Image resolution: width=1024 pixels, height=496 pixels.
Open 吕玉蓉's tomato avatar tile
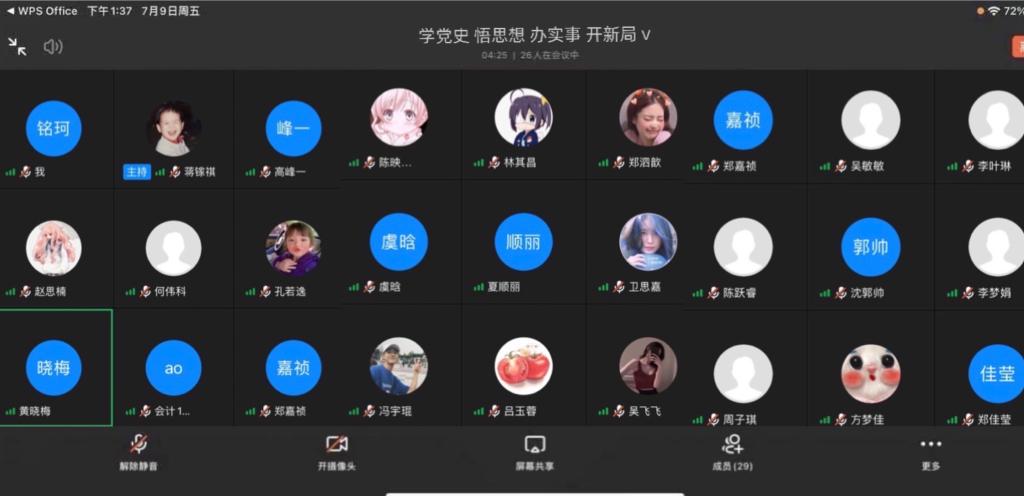point(523,367)
